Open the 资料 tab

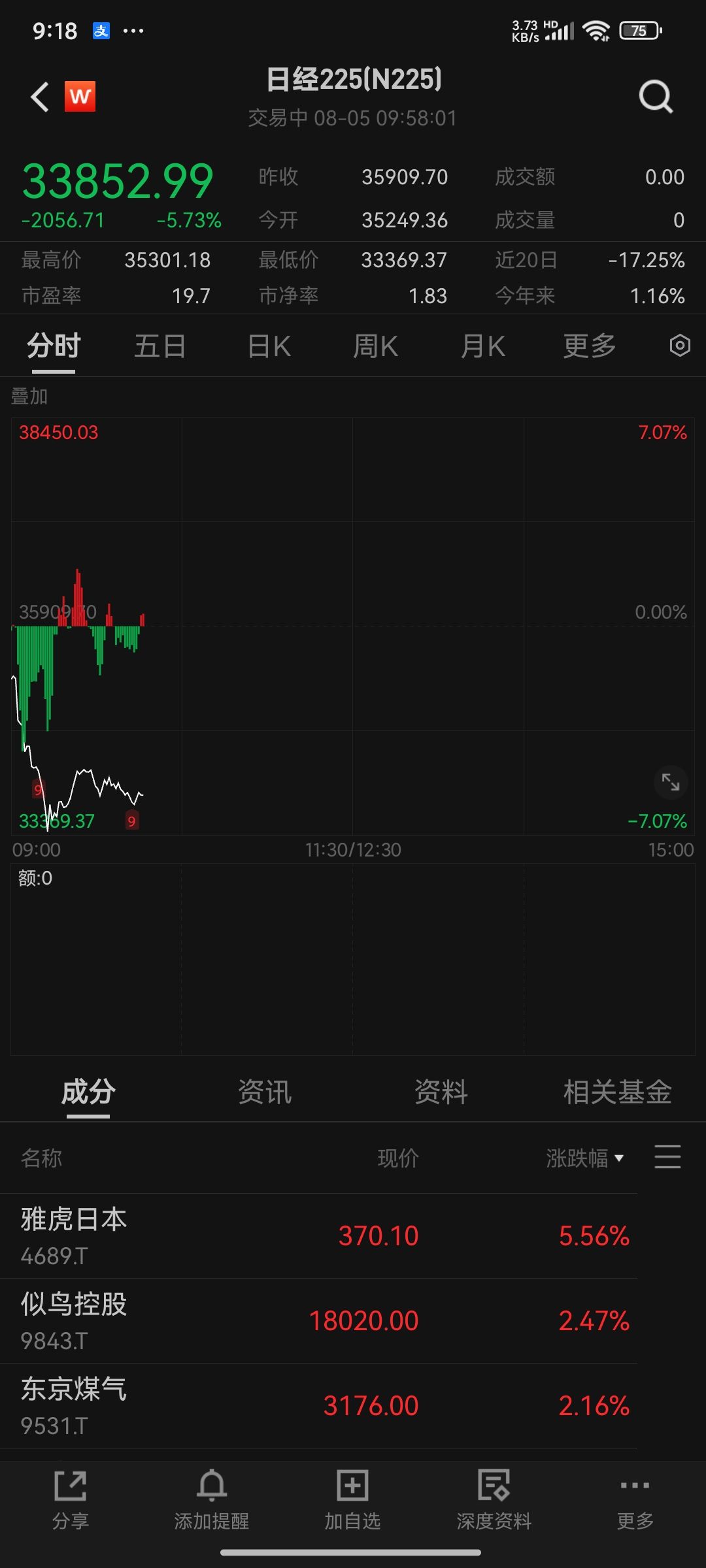(441, 1092)
